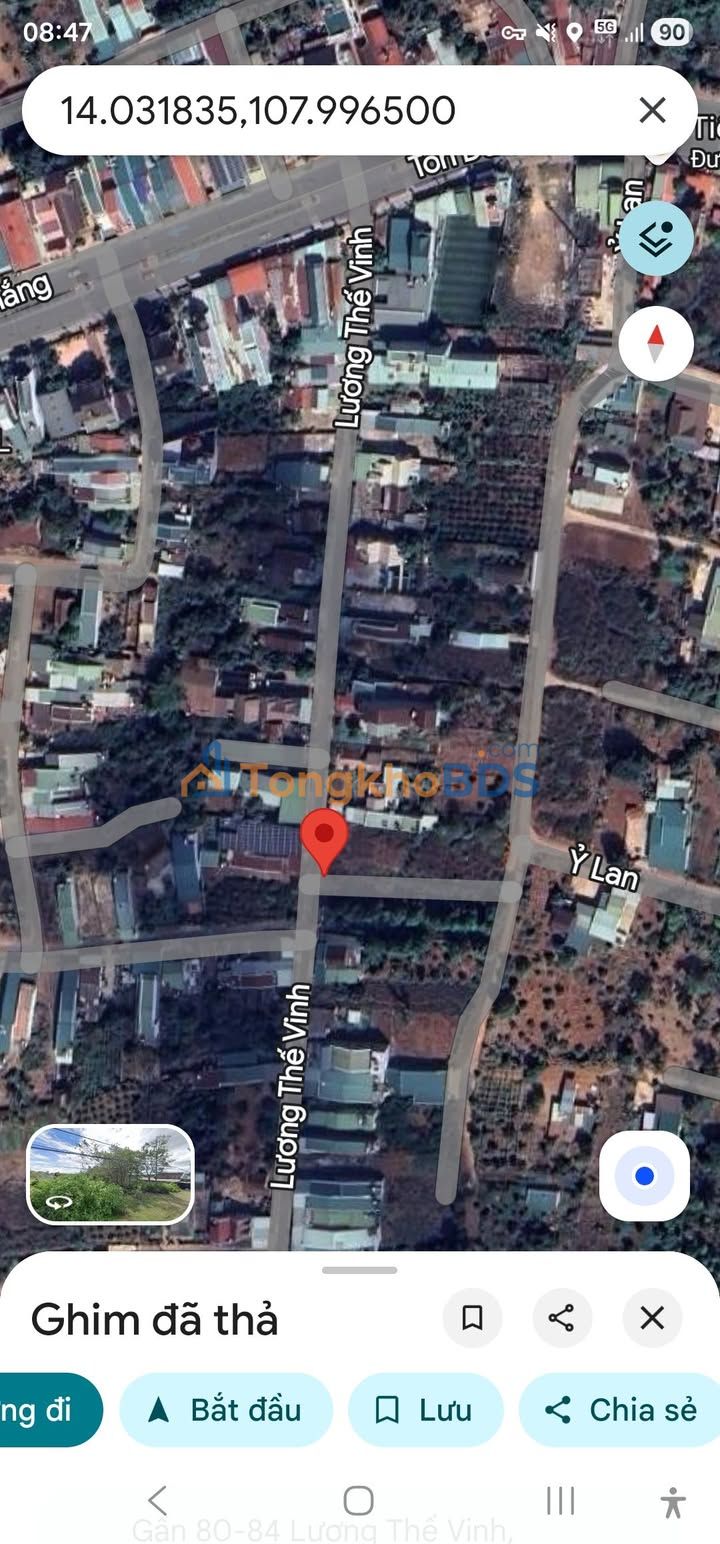This screenshot has height=1544, width=720.
Task: Center map on my location
Action: point(644,1176)
